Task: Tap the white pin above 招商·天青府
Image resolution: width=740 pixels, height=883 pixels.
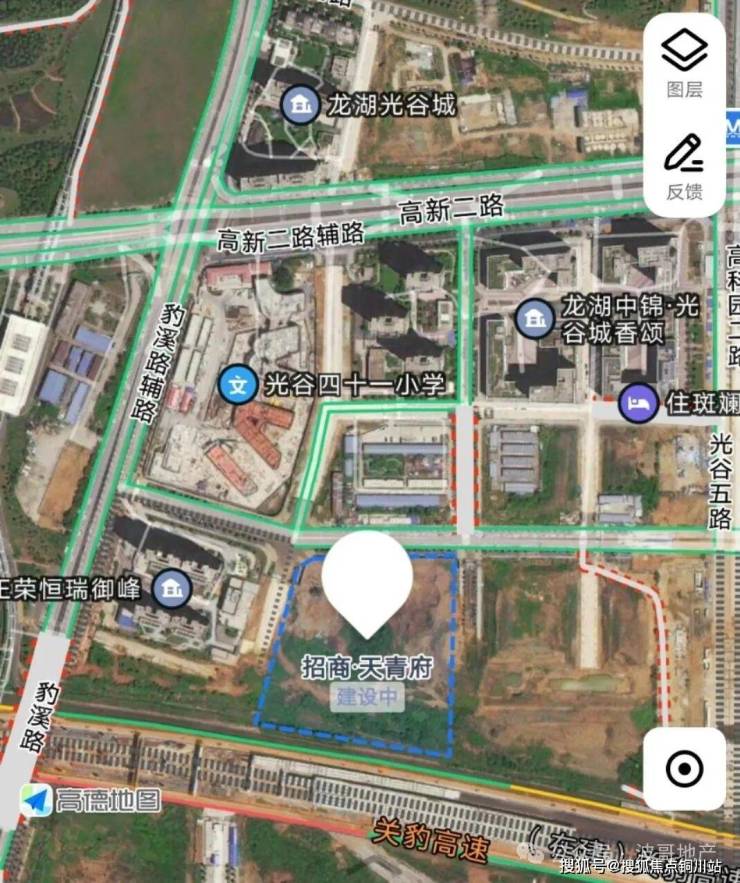Action: pos(367,580)
